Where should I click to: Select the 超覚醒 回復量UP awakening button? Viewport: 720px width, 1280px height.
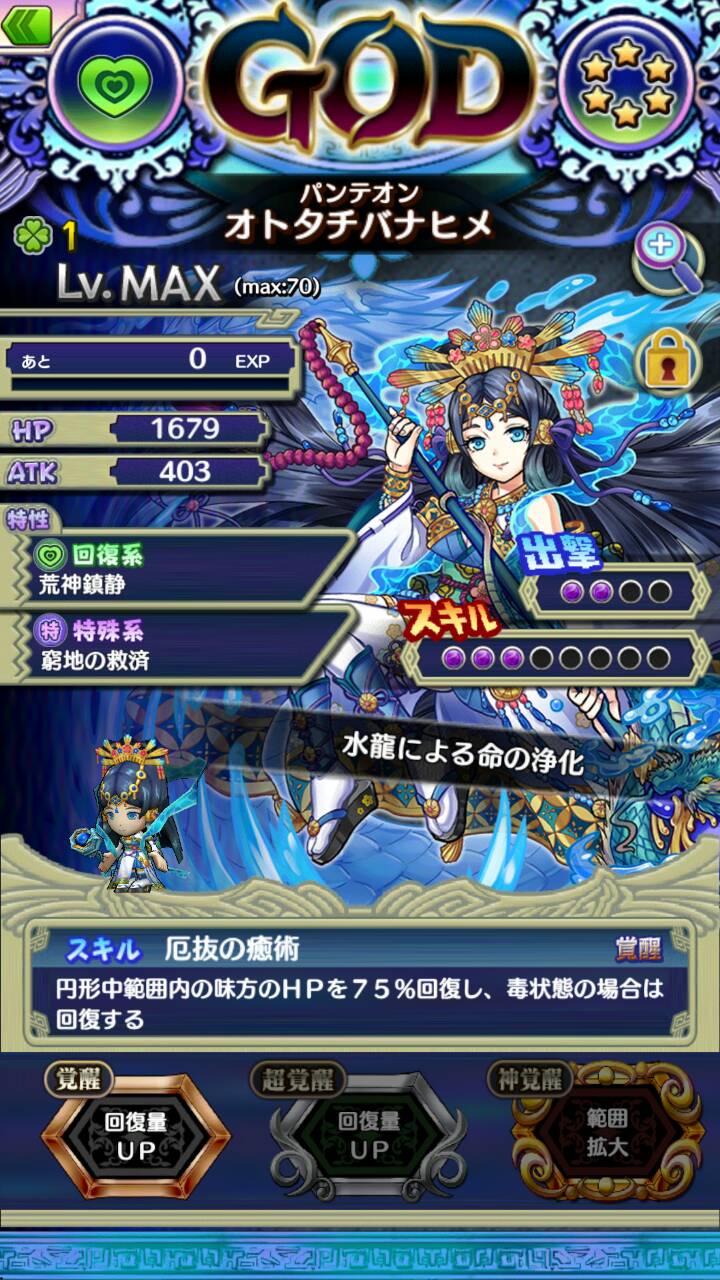point(368,1136)
